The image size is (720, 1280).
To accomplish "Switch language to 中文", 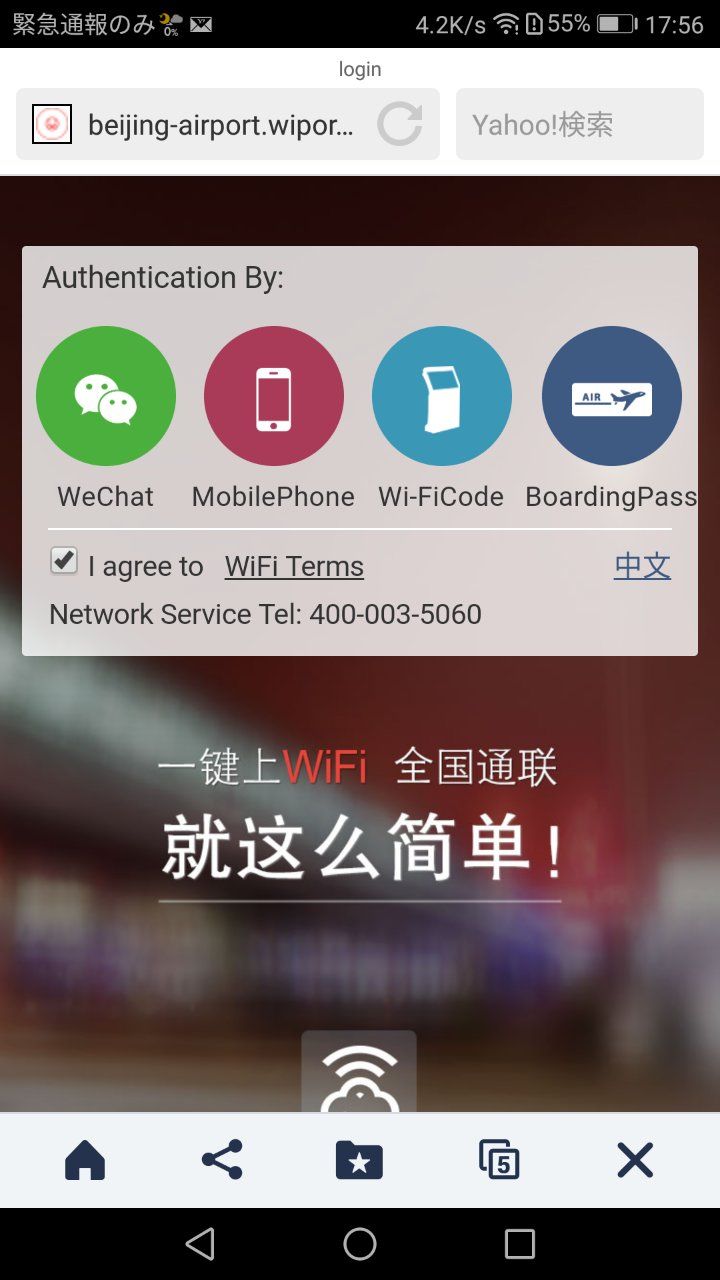I will tap(642, 566).
